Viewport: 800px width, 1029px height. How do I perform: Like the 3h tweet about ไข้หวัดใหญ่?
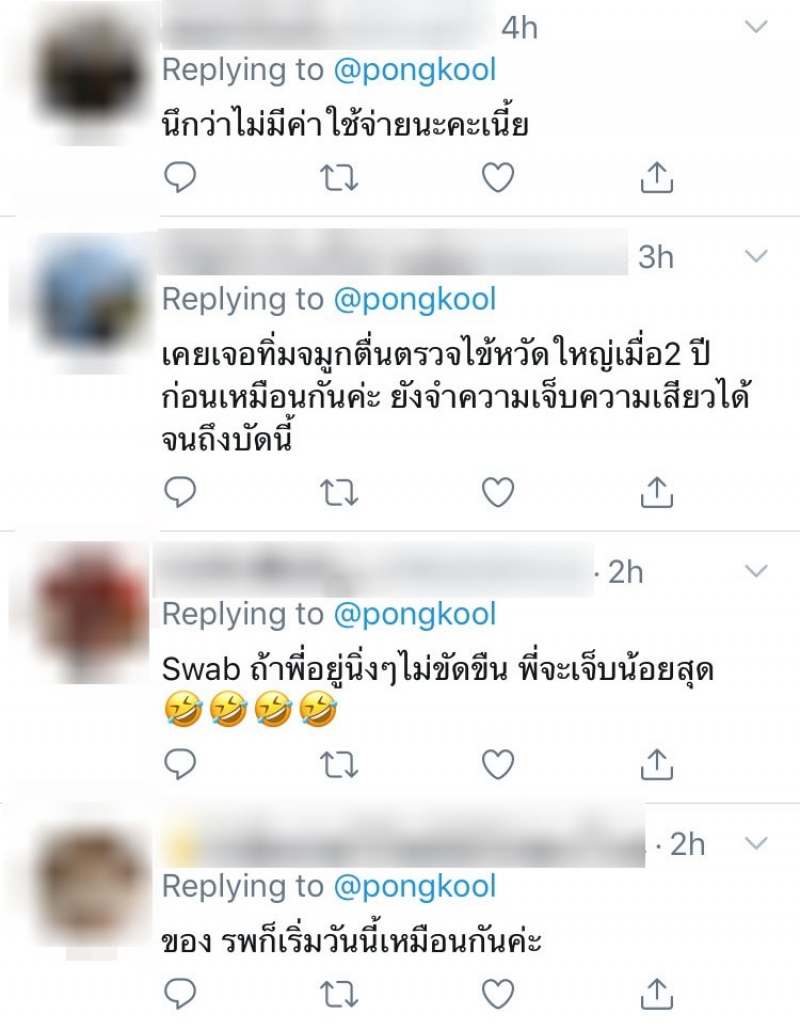point(497,492)
